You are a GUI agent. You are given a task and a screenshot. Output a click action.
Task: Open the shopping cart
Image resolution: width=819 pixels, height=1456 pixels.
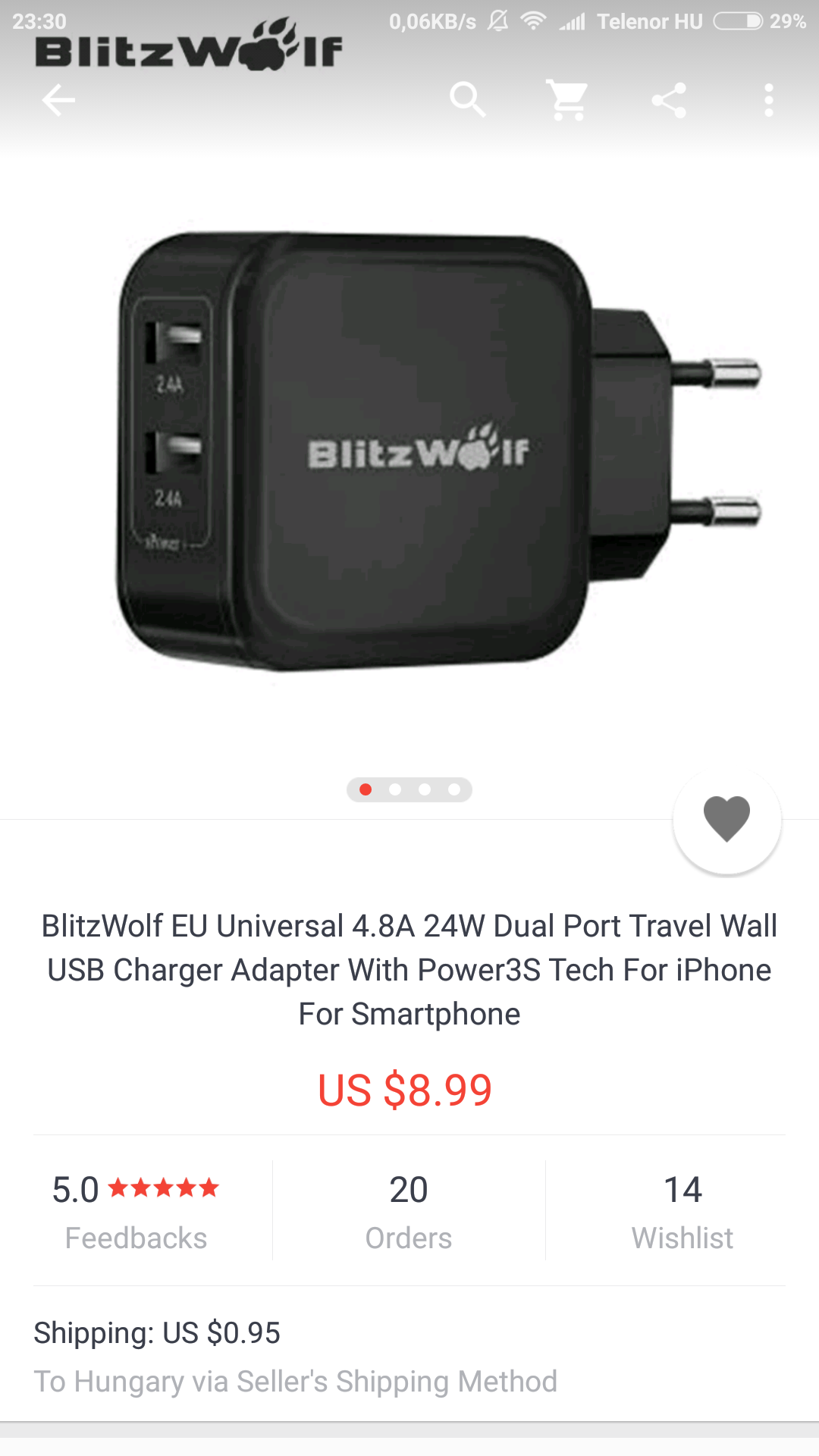click(x=568, y=100)
